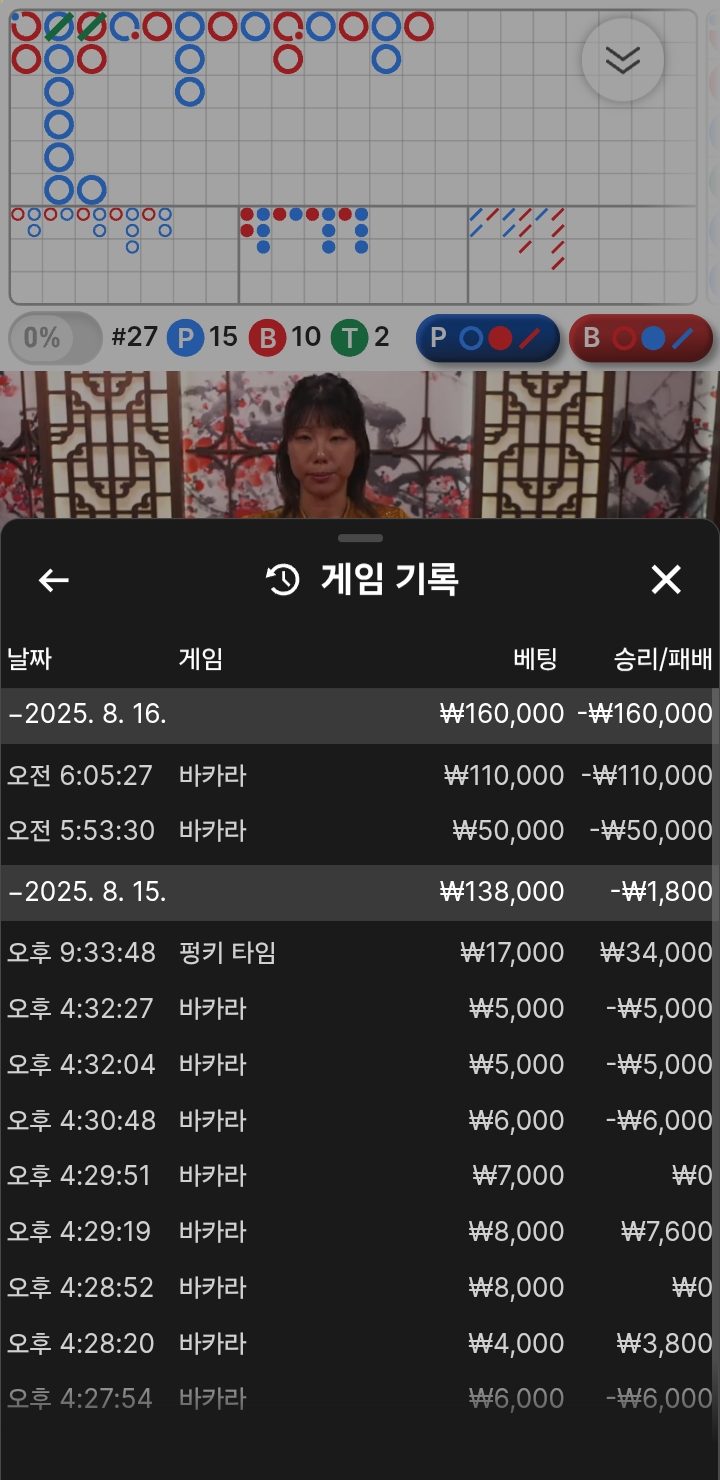
Task: Go back from the 게임 기록 panel
Action: point(54,580)
